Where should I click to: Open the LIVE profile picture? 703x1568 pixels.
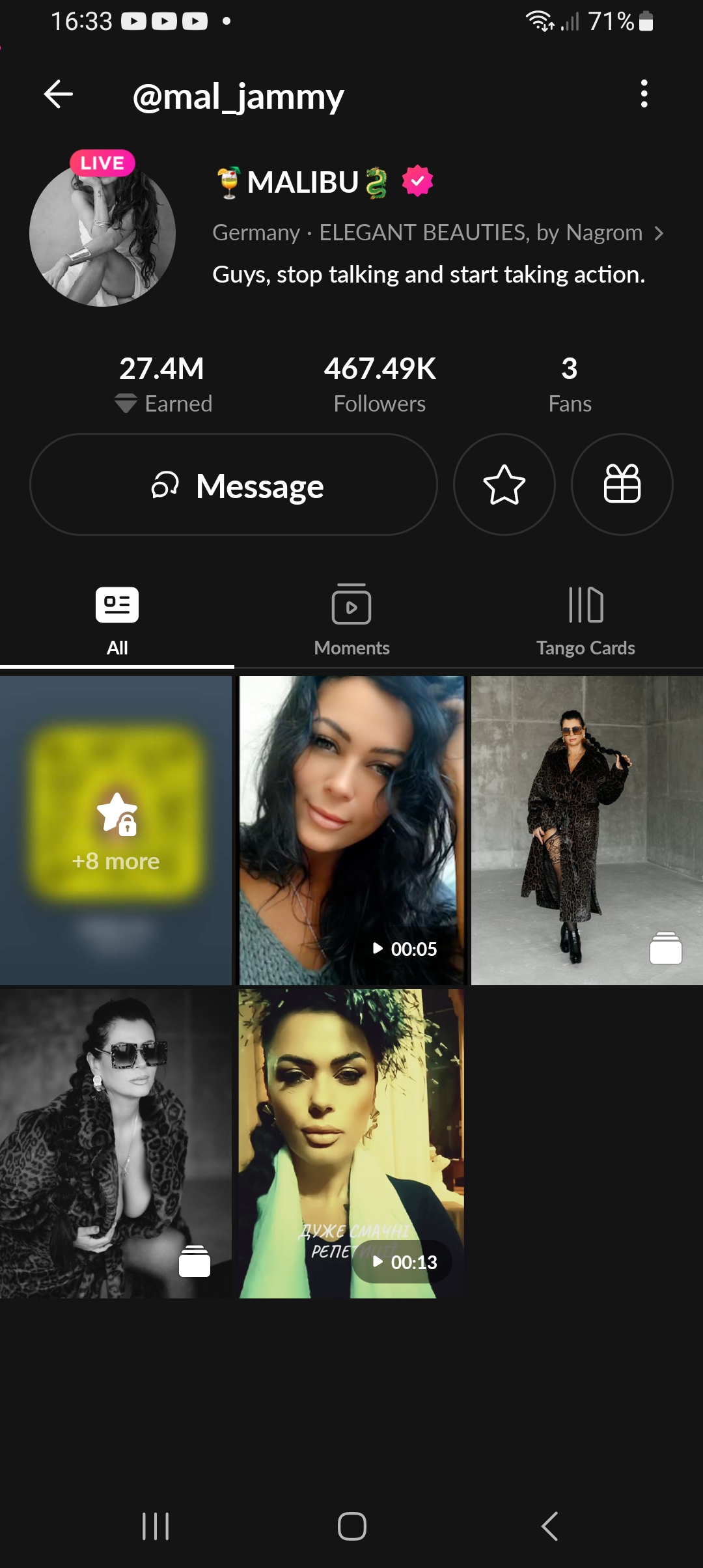coord(102,232)
